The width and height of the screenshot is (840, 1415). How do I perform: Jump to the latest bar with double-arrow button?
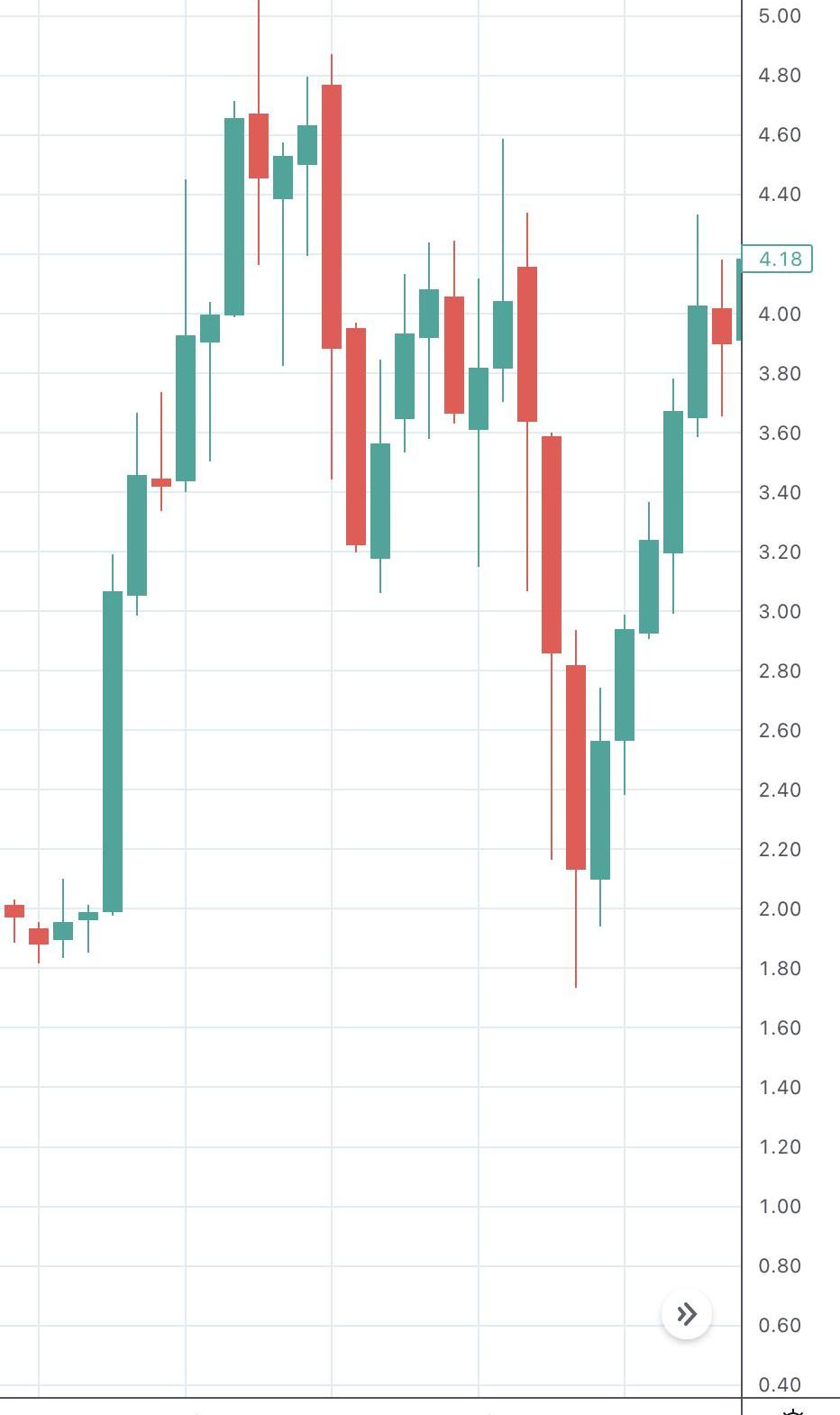coord(687,1314)
